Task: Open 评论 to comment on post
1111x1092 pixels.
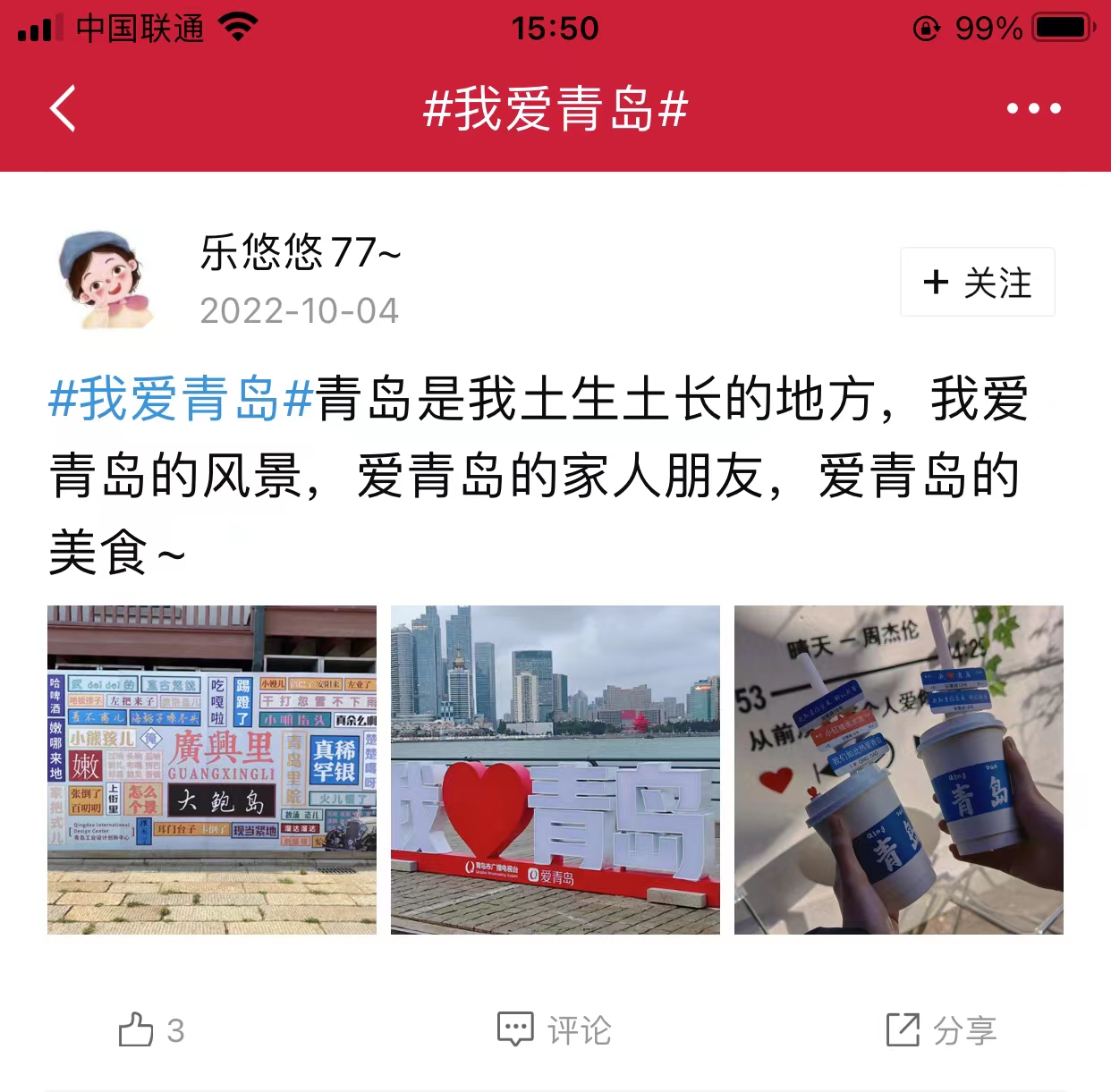Action: point(555,1029)
